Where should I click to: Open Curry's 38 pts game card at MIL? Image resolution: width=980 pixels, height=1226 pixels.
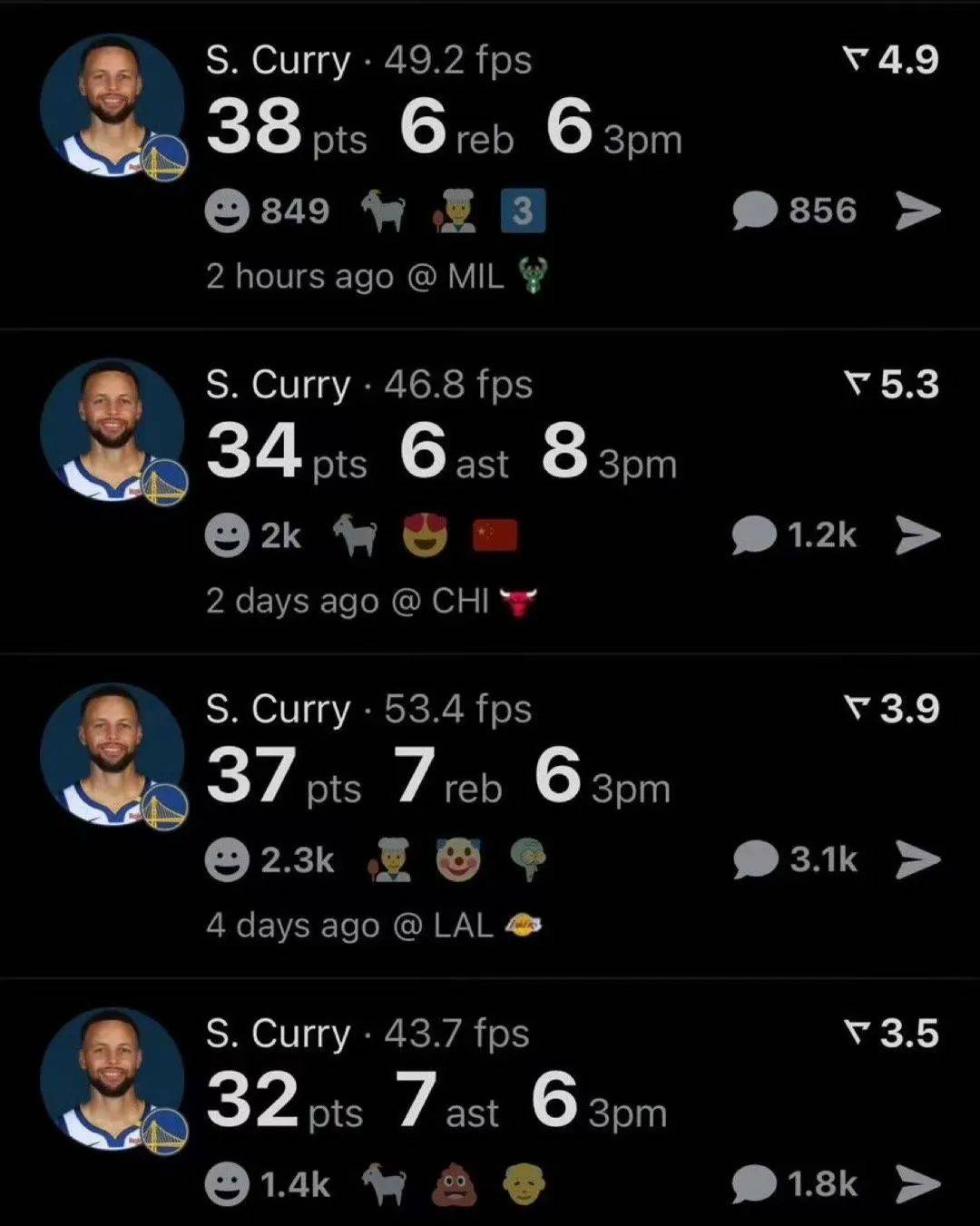point(444,127)
